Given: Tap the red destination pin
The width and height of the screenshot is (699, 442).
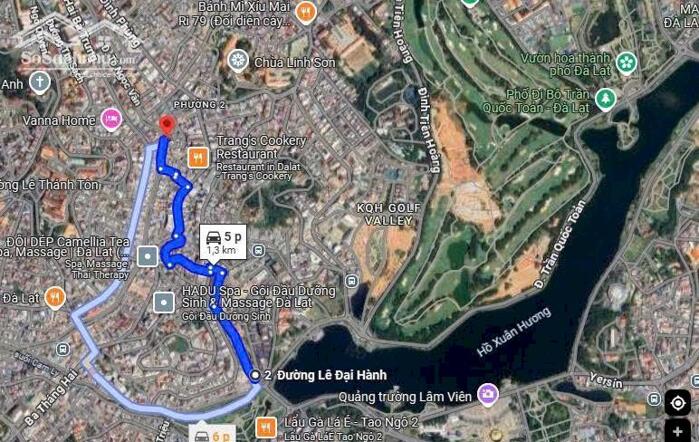Looking at the screenshot, I should click(x=167, y=125).
